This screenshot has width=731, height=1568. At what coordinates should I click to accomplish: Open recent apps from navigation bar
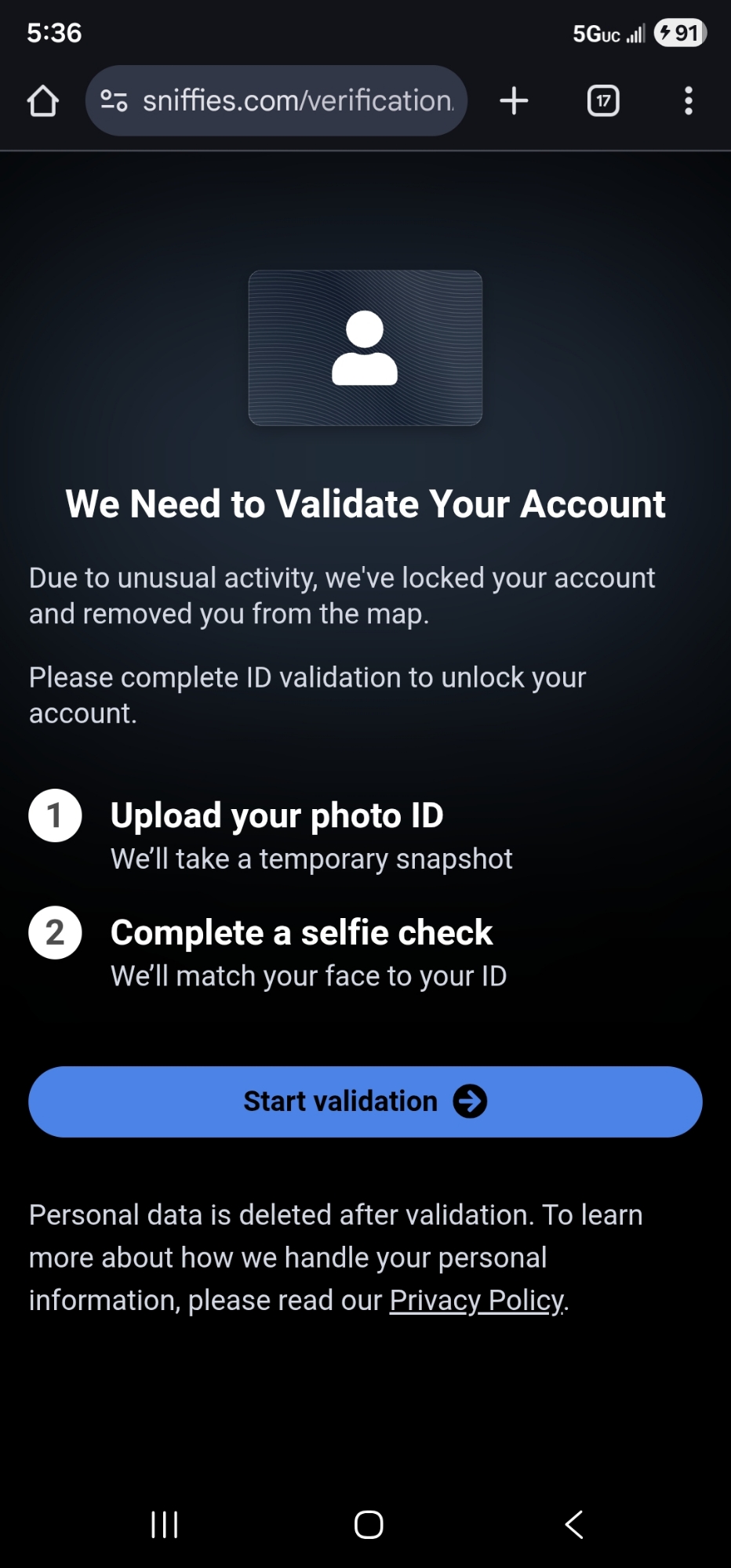click(165, 1525)
